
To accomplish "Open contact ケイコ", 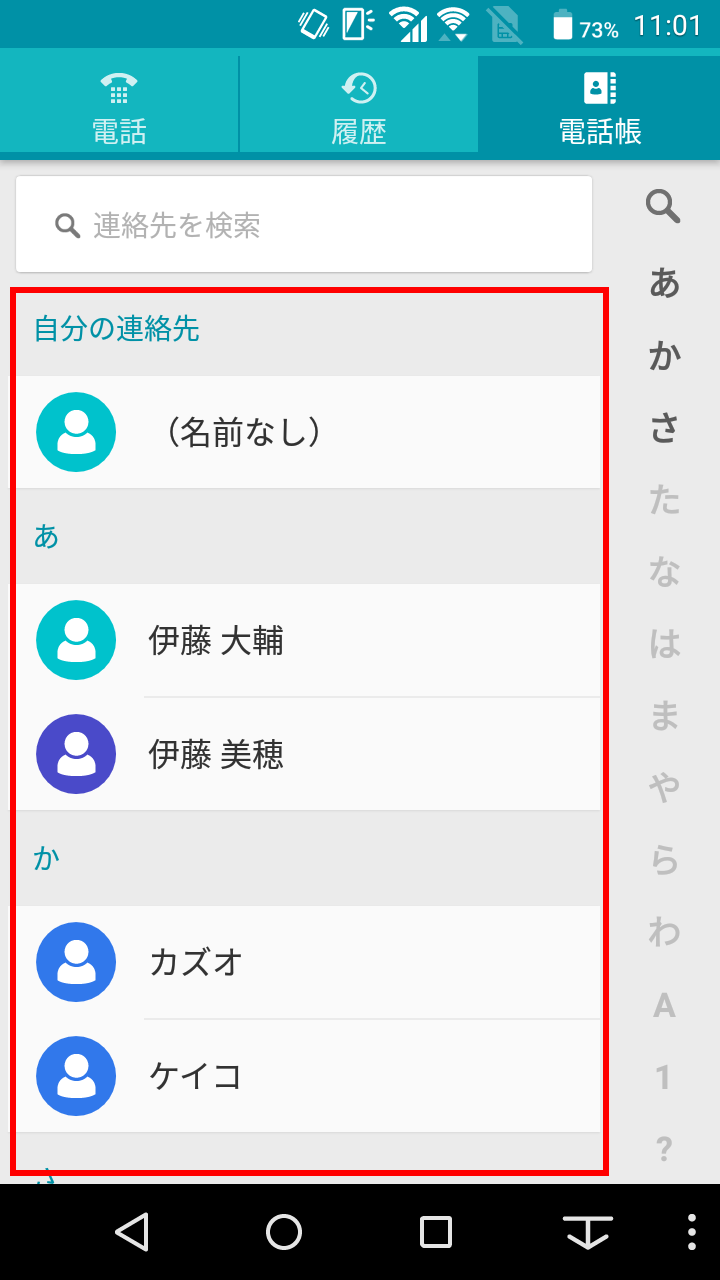I will [x=308, y=1076].
